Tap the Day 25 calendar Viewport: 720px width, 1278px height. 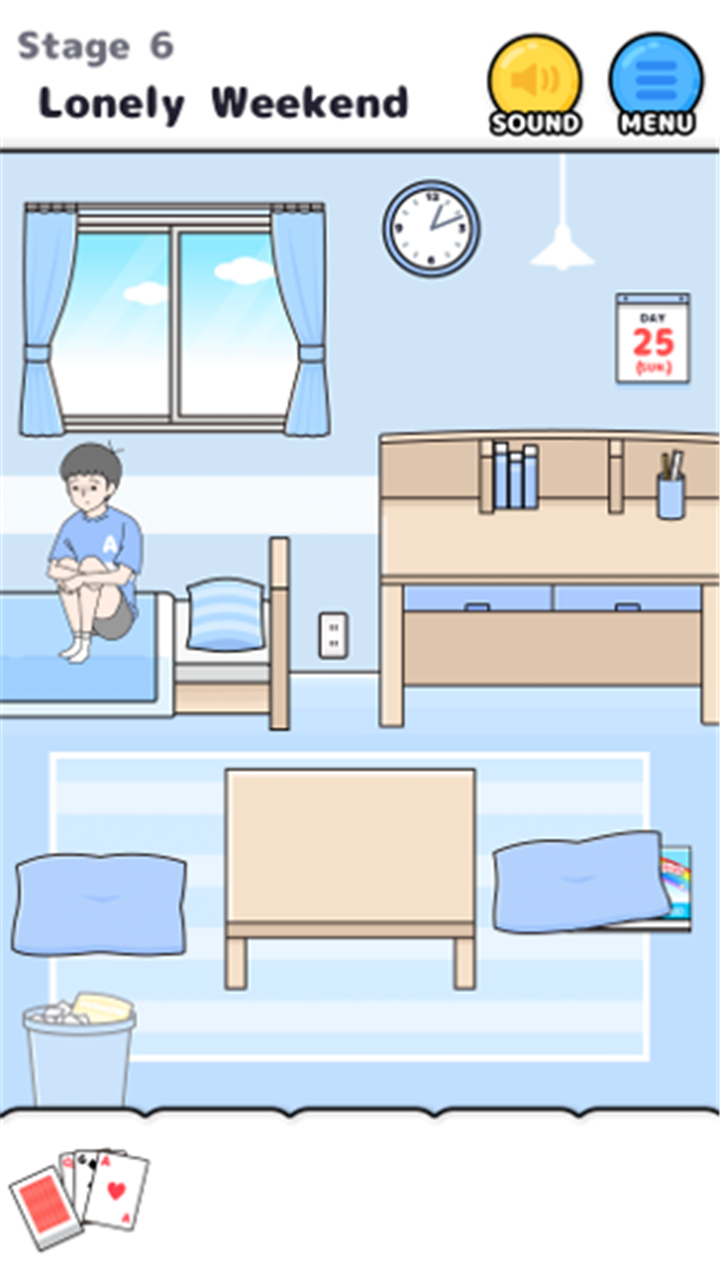click(x=652, y=338)
